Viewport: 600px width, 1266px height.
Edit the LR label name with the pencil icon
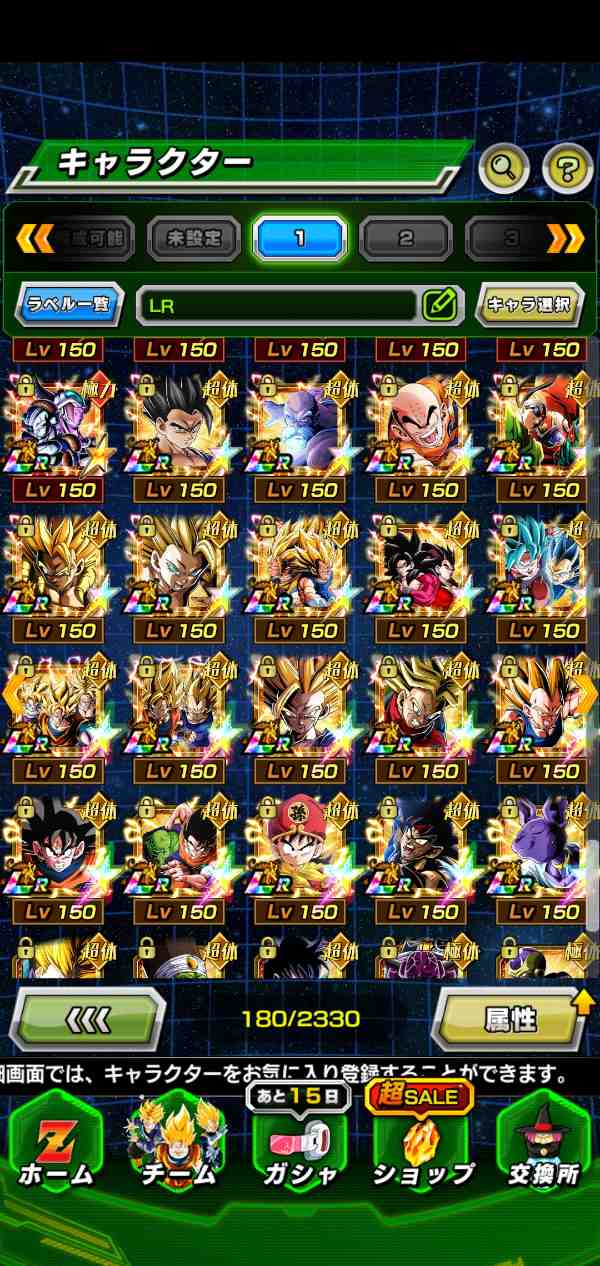pos(440,305)
